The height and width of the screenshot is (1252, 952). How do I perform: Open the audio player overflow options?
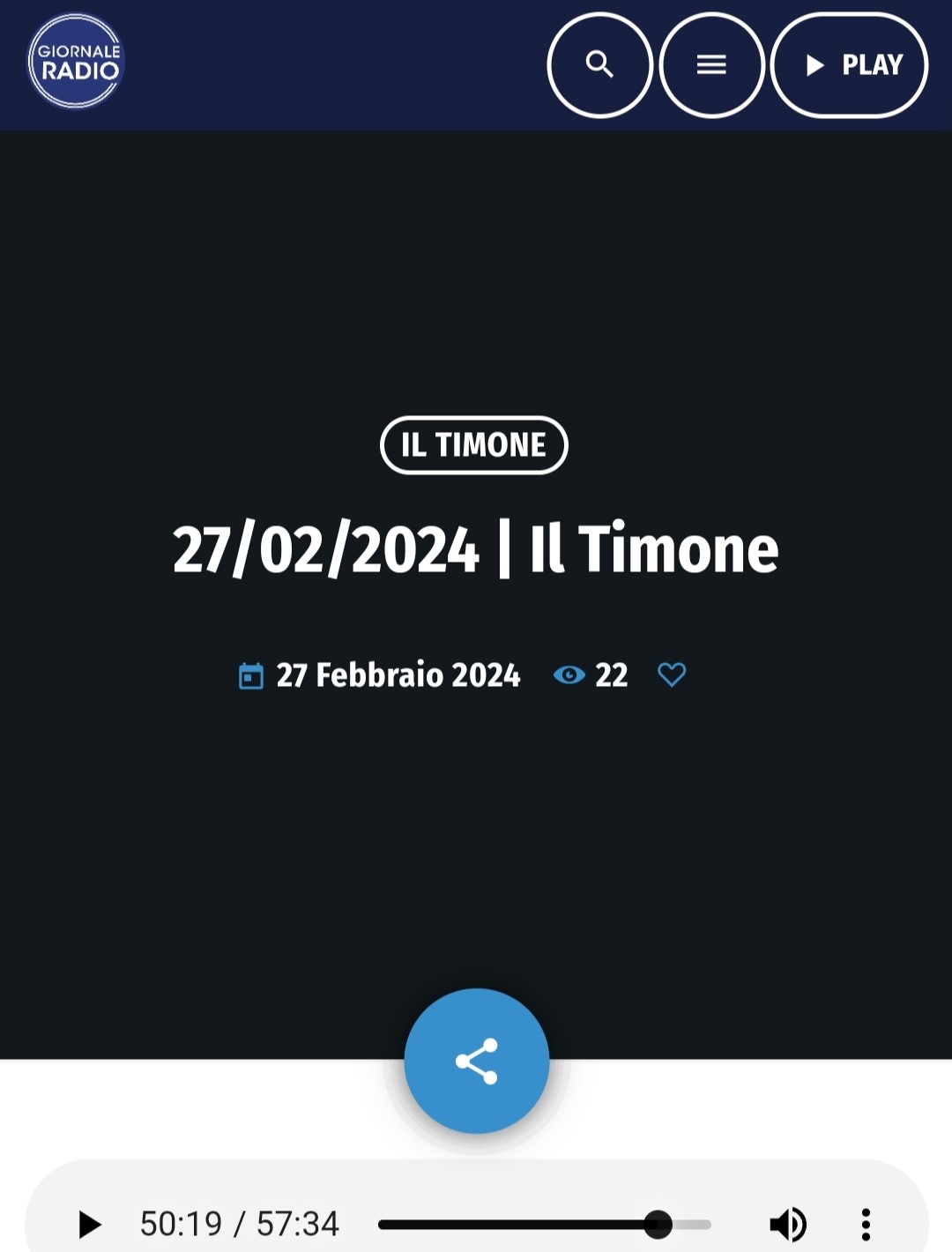866,1224
